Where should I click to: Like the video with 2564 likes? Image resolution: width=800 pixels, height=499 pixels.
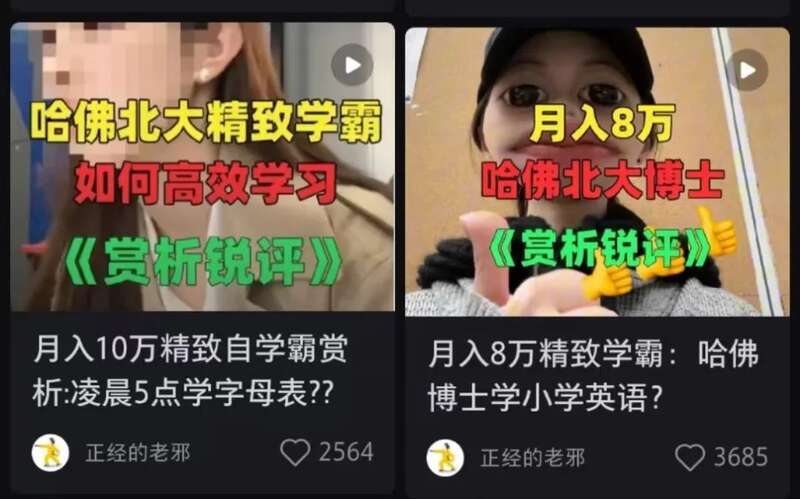pyautogui.click(x=295, y=453)
